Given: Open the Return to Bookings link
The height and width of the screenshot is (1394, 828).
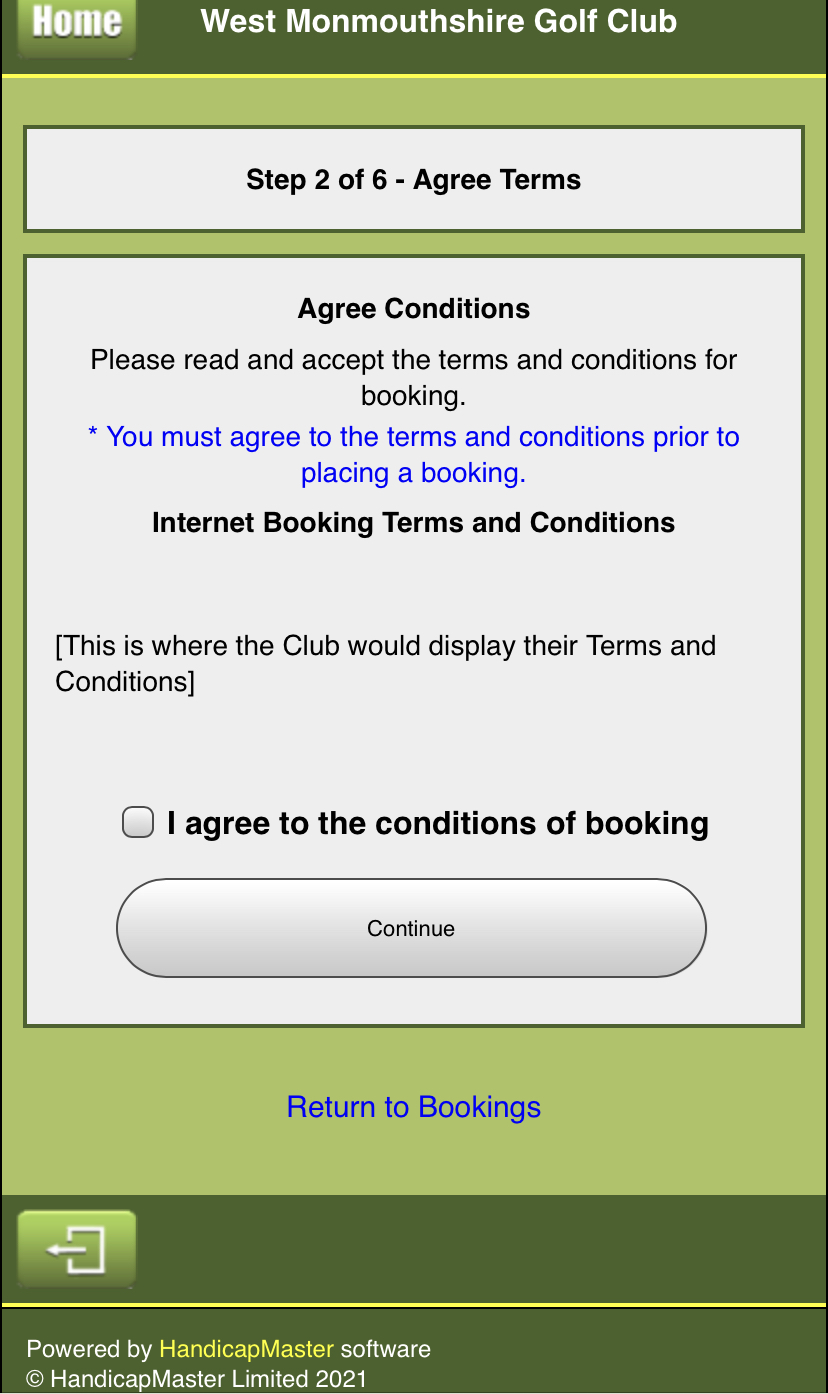Looking at the screenshot, I should pos(413,1107).
